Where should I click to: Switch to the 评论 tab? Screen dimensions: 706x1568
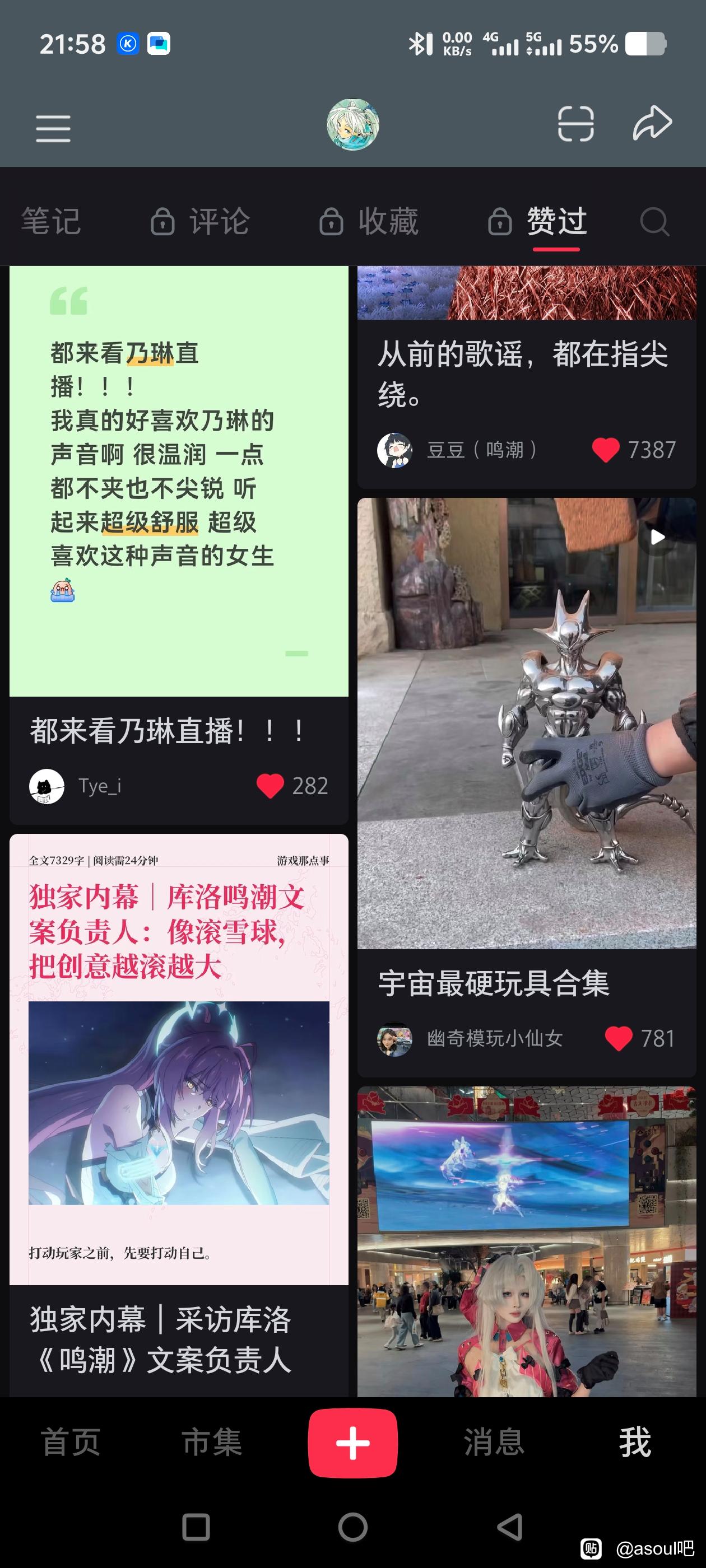tap(201, 221)
